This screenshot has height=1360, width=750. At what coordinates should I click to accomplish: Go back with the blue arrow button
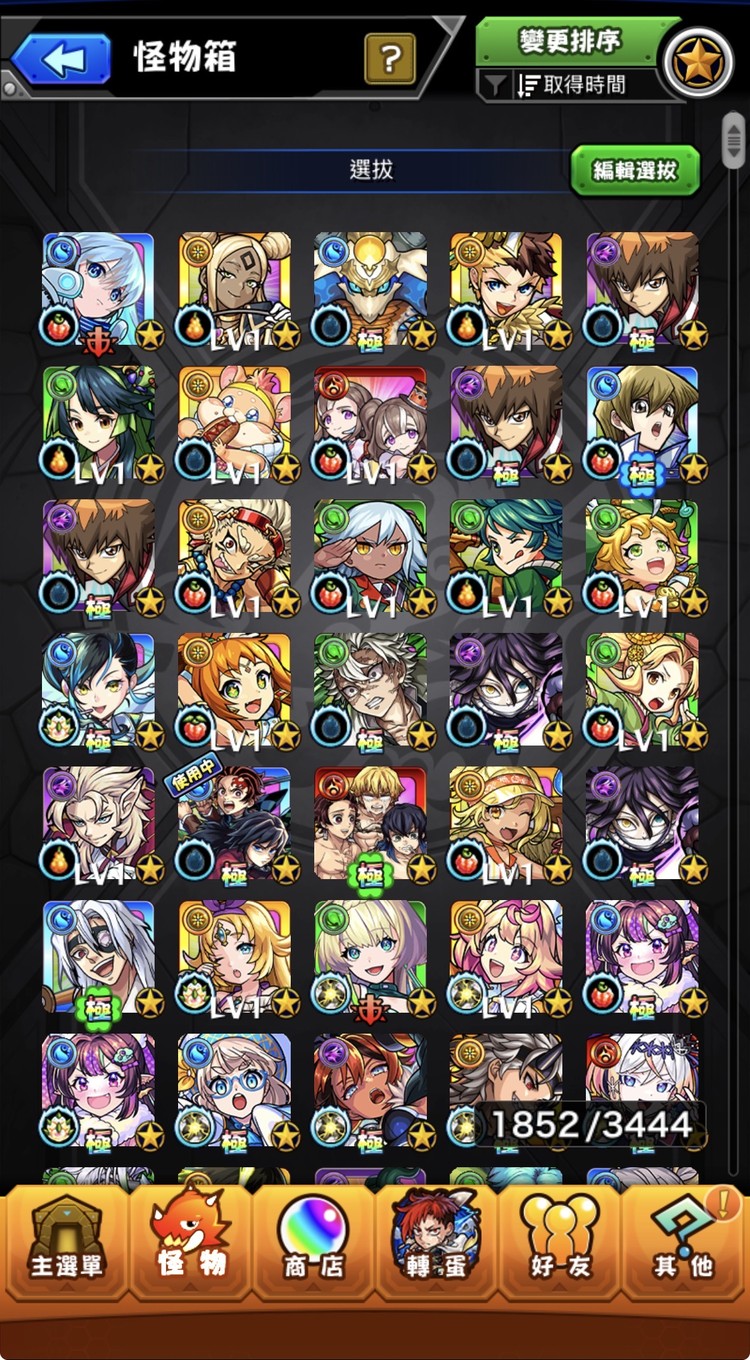(61, 60)
